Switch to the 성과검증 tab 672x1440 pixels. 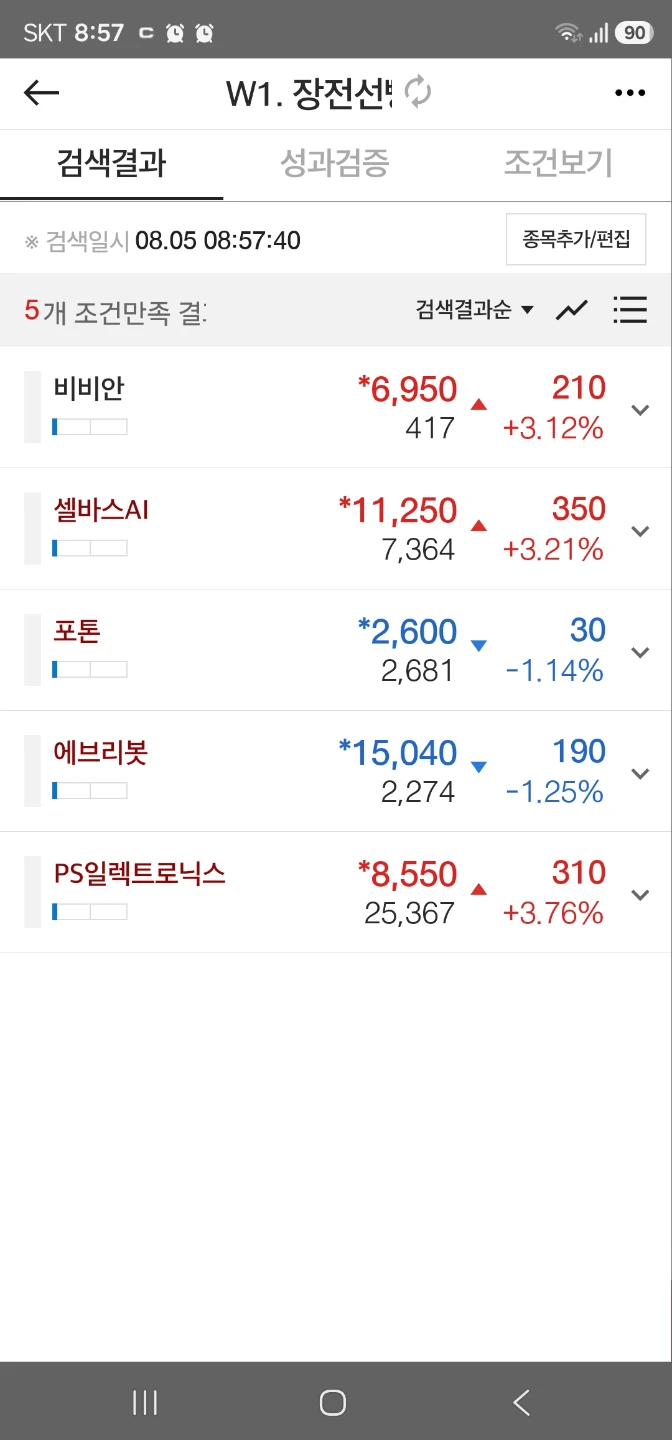[x=334, y=163]
